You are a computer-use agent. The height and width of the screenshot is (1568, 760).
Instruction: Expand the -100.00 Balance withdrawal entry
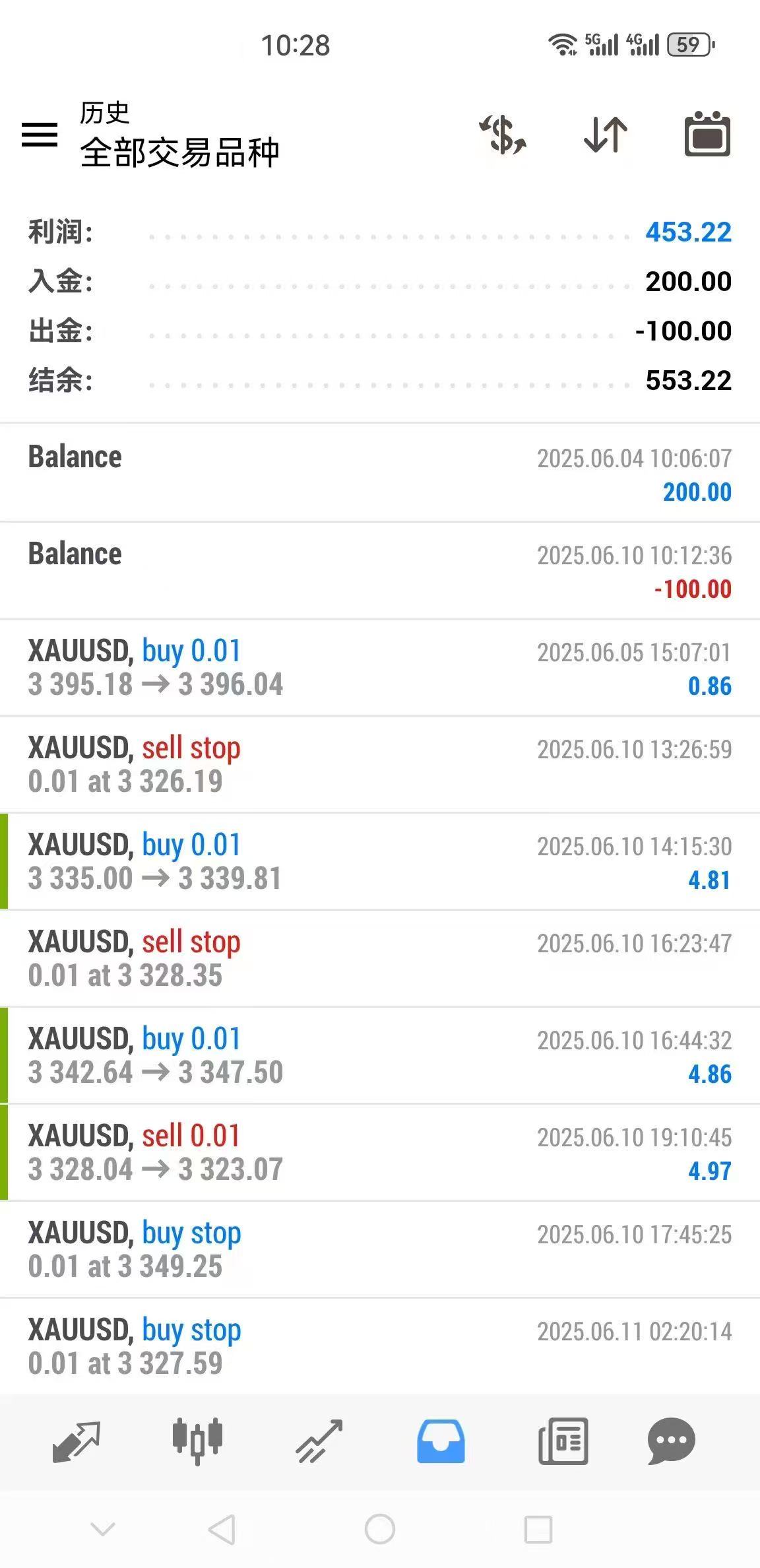(380, 570)
